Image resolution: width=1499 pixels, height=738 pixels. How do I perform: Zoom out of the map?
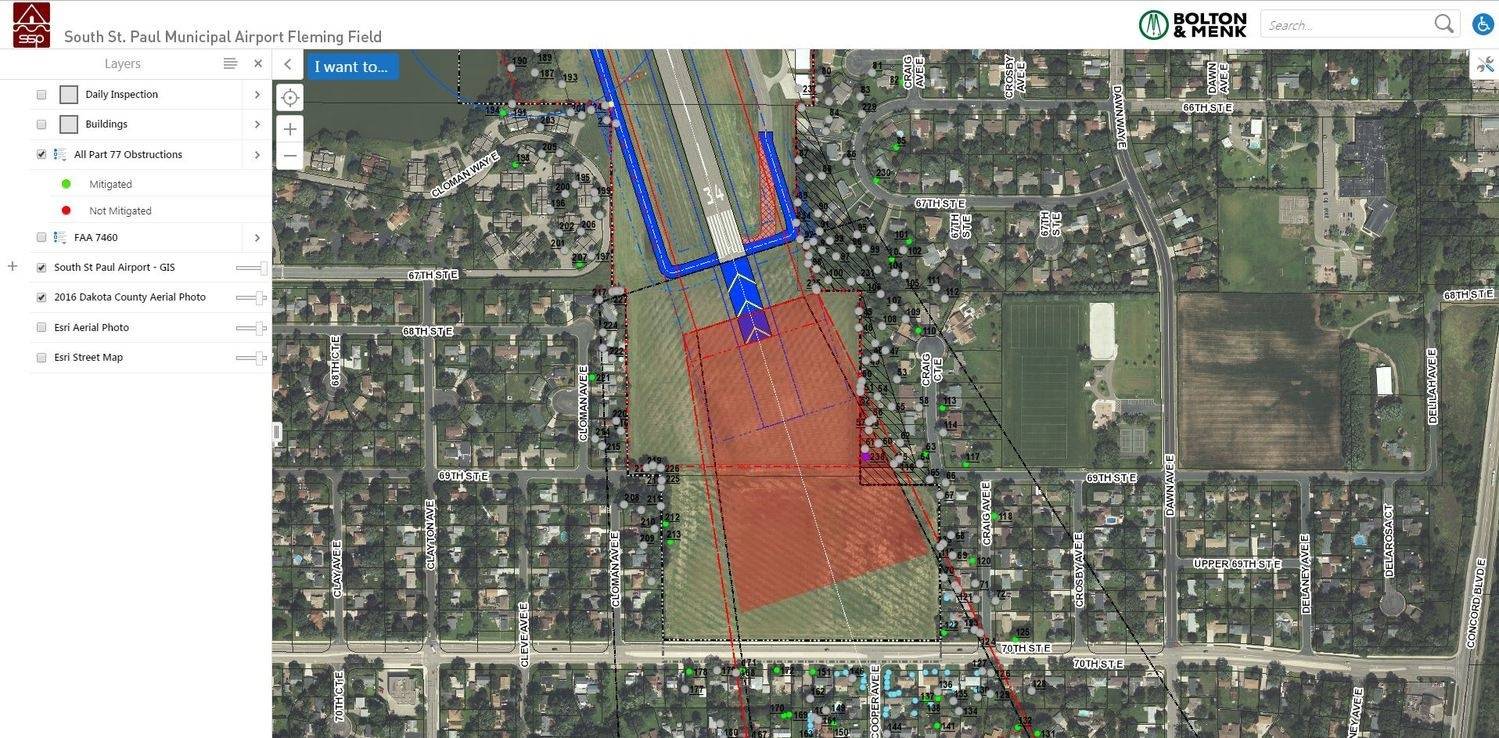(290, 155)
